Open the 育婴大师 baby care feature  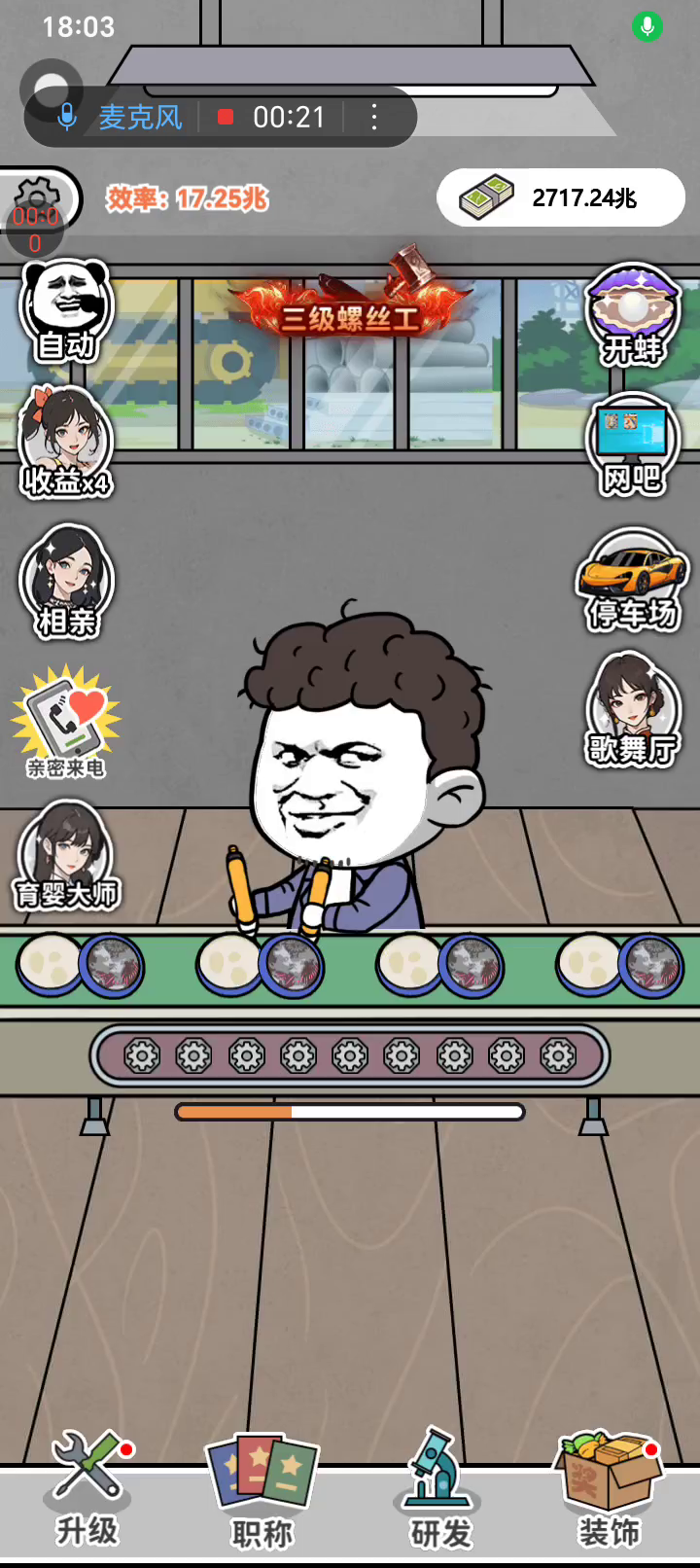point(66,856)
